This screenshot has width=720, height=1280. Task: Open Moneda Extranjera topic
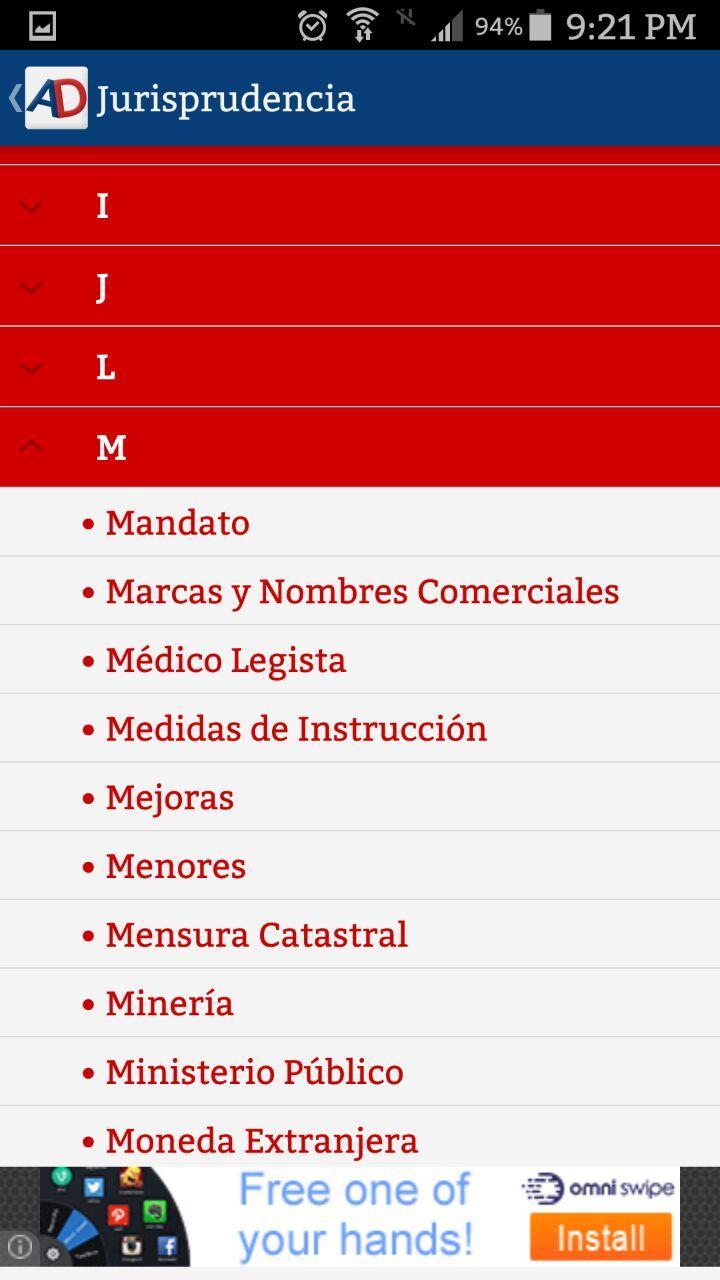point(262,1140)
